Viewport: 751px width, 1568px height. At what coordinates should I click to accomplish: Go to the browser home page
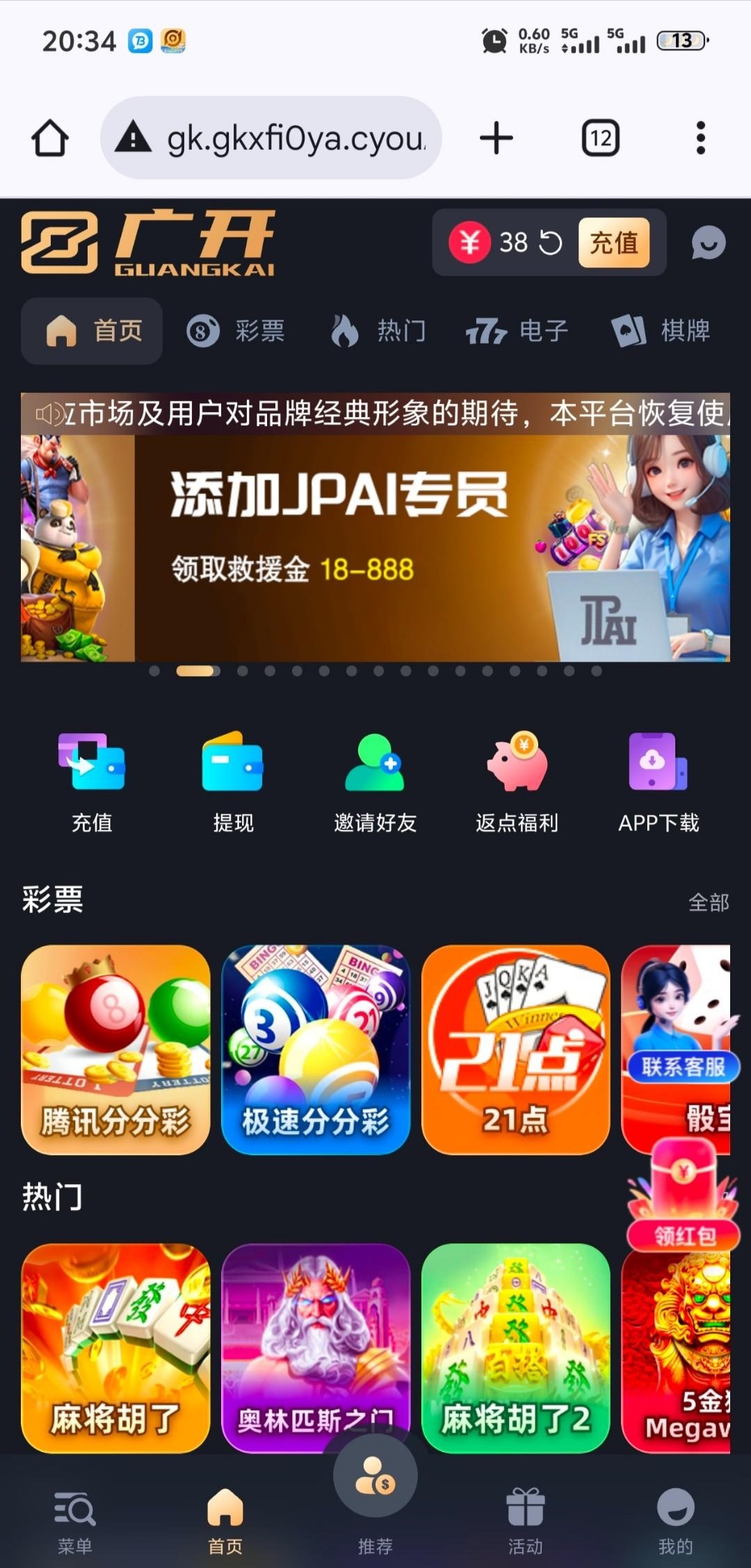tap(50, 138)
